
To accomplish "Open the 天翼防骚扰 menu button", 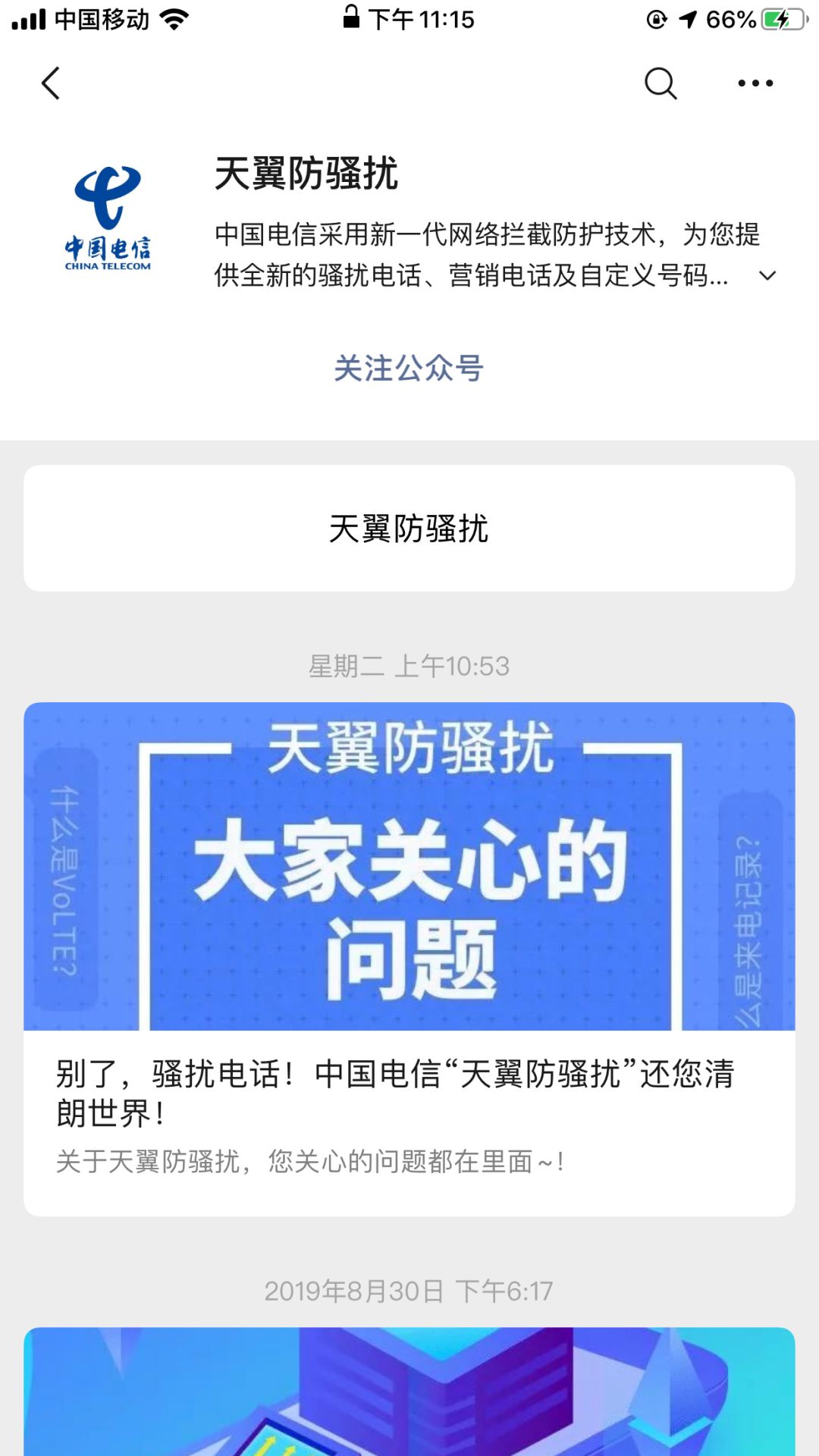I will click(x=409, y=529).
